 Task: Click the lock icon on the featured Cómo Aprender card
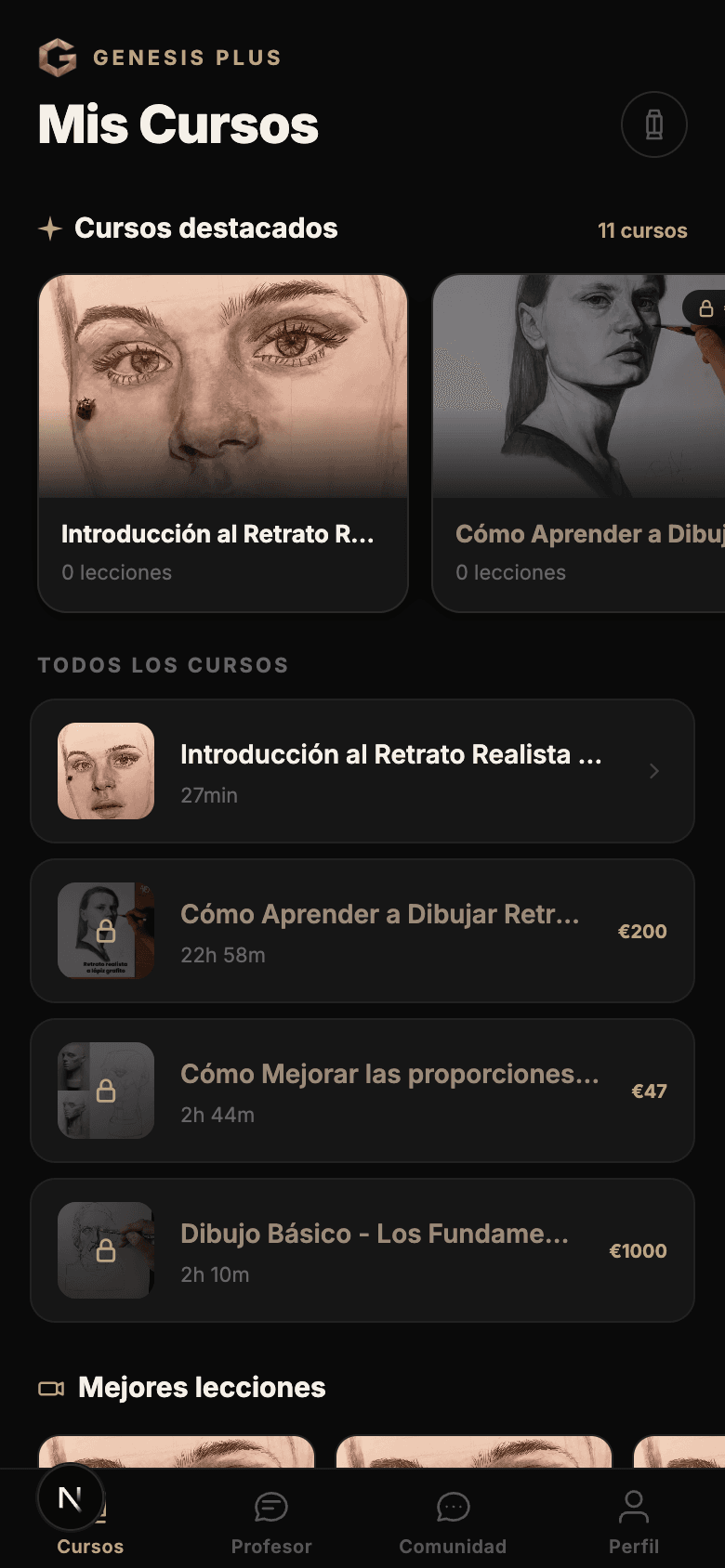(x=705, y=307)
